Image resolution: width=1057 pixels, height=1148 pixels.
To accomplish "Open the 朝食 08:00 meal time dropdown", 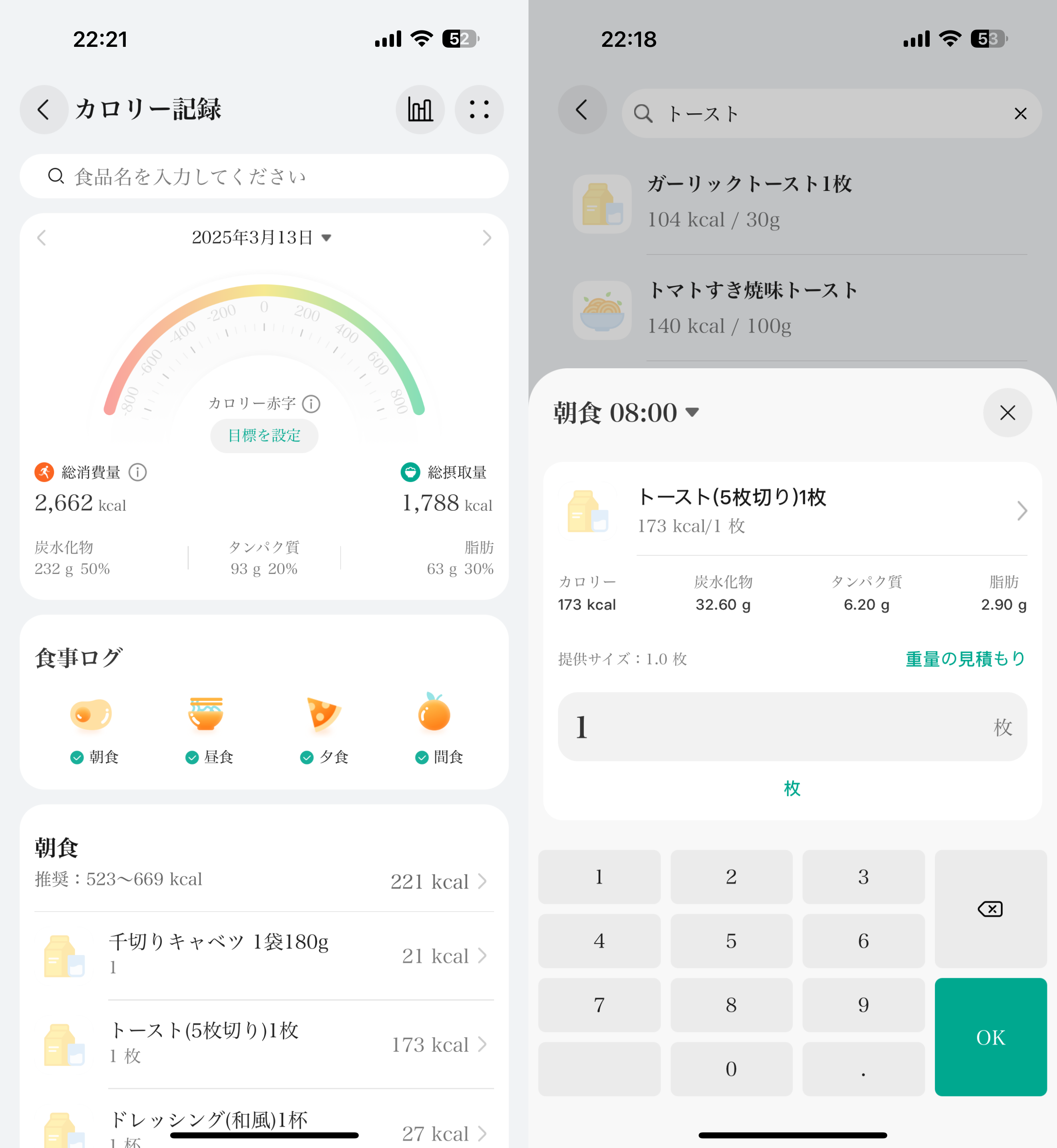I will tap(626, 413).
